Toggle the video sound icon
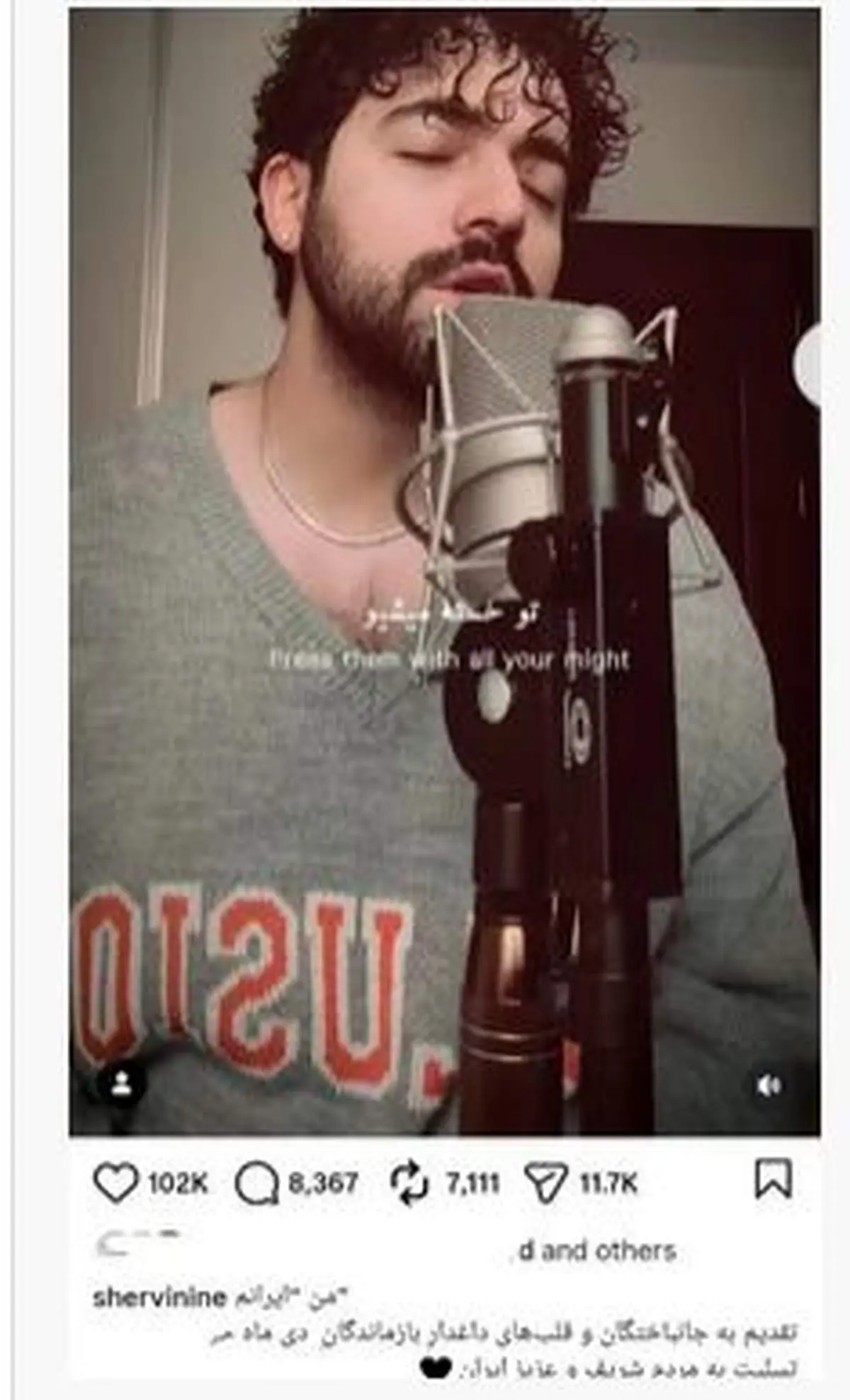The width and height of the screenshot is (850, 1400). (769, 1085)
